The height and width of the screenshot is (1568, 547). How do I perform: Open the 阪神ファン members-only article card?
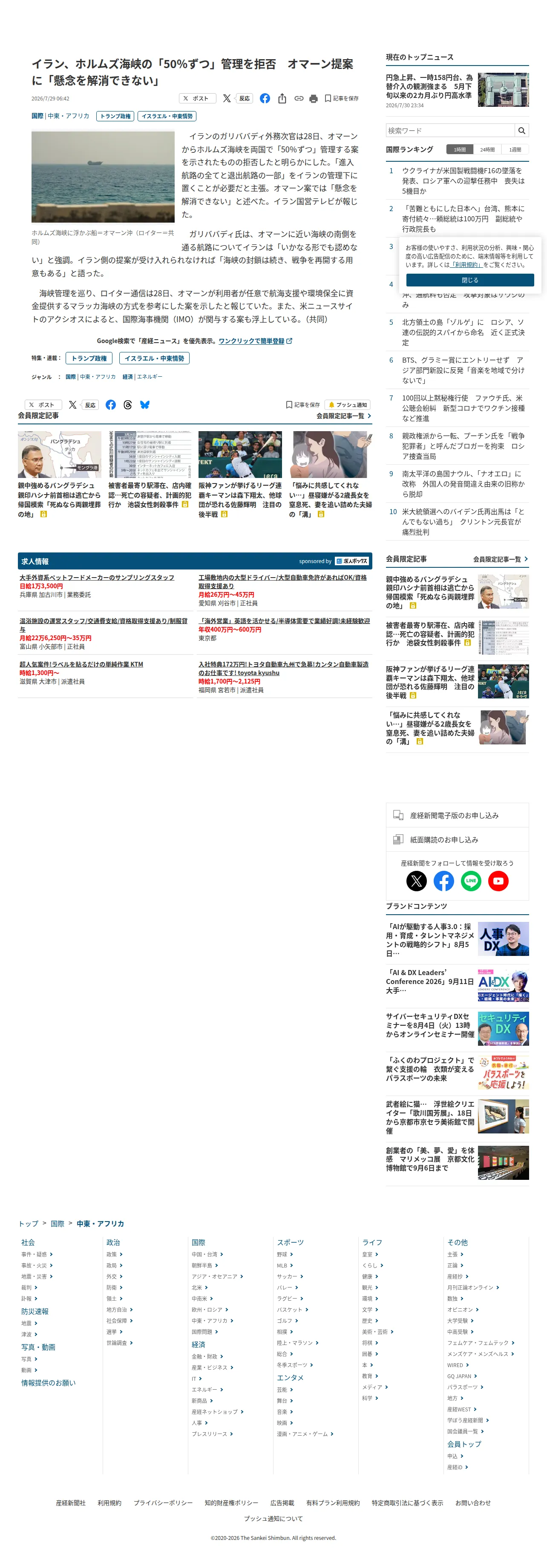tap(240, 475)
